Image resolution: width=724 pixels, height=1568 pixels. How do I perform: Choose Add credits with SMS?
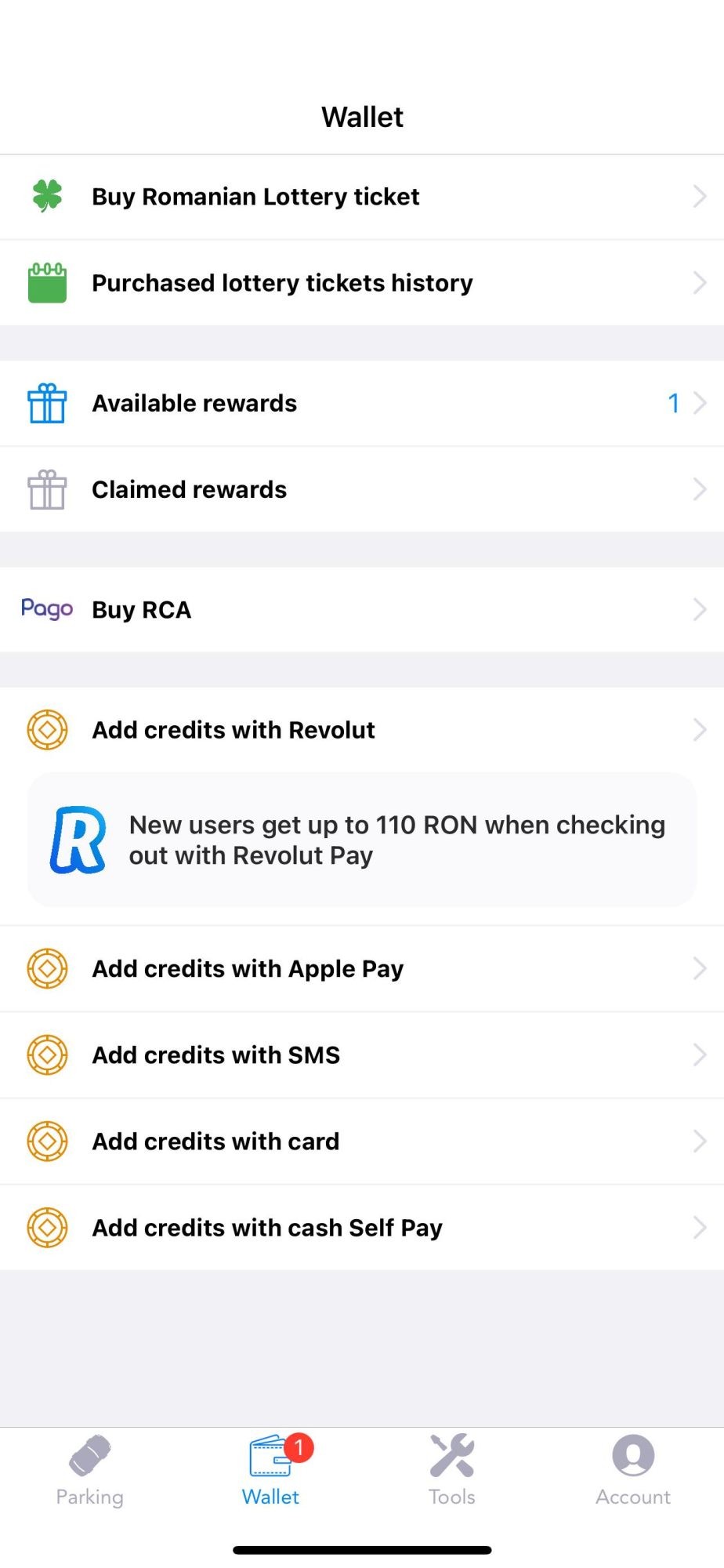point(362,1055)
